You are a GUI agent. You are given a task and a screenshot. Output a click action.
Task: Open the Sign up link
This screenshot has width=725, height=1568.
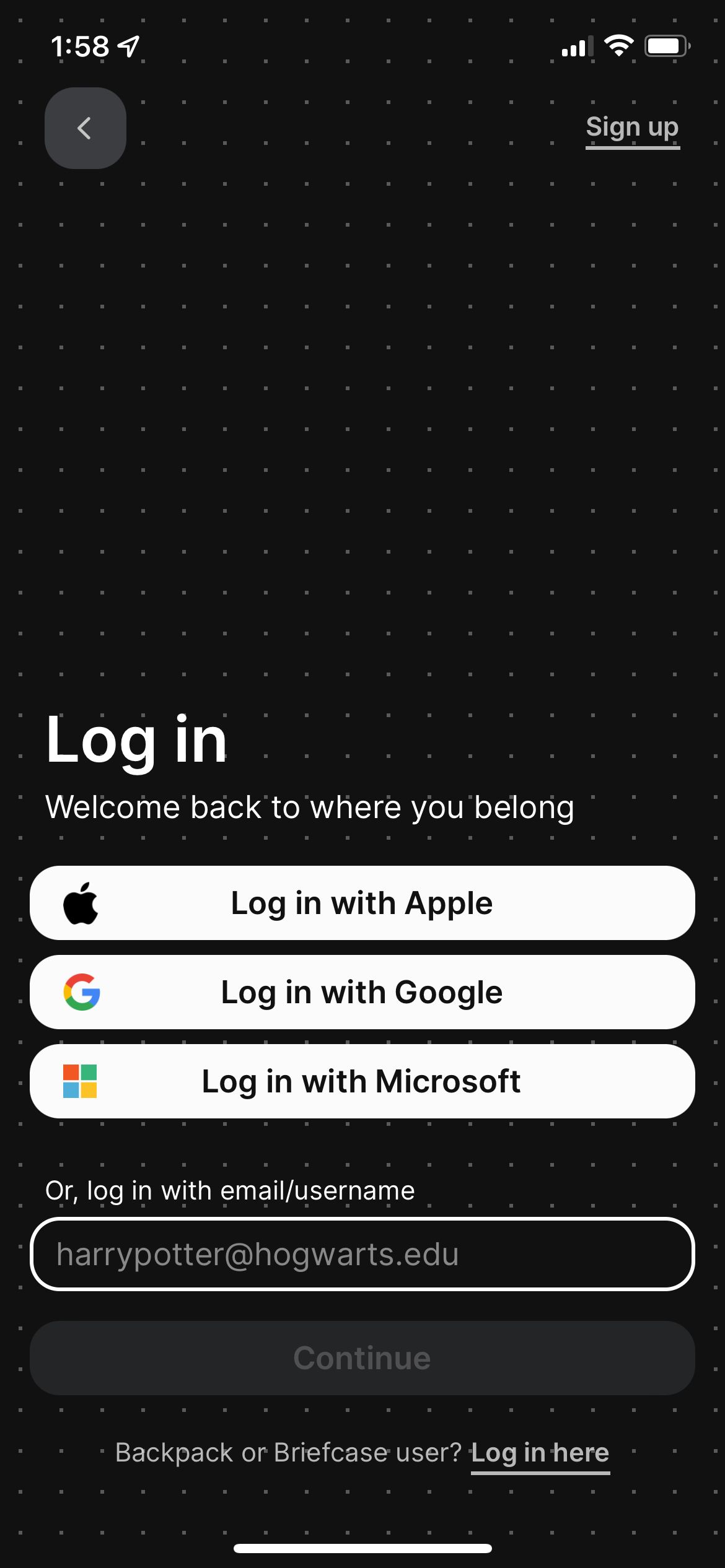pyautogui.click(x=632, y=128)
